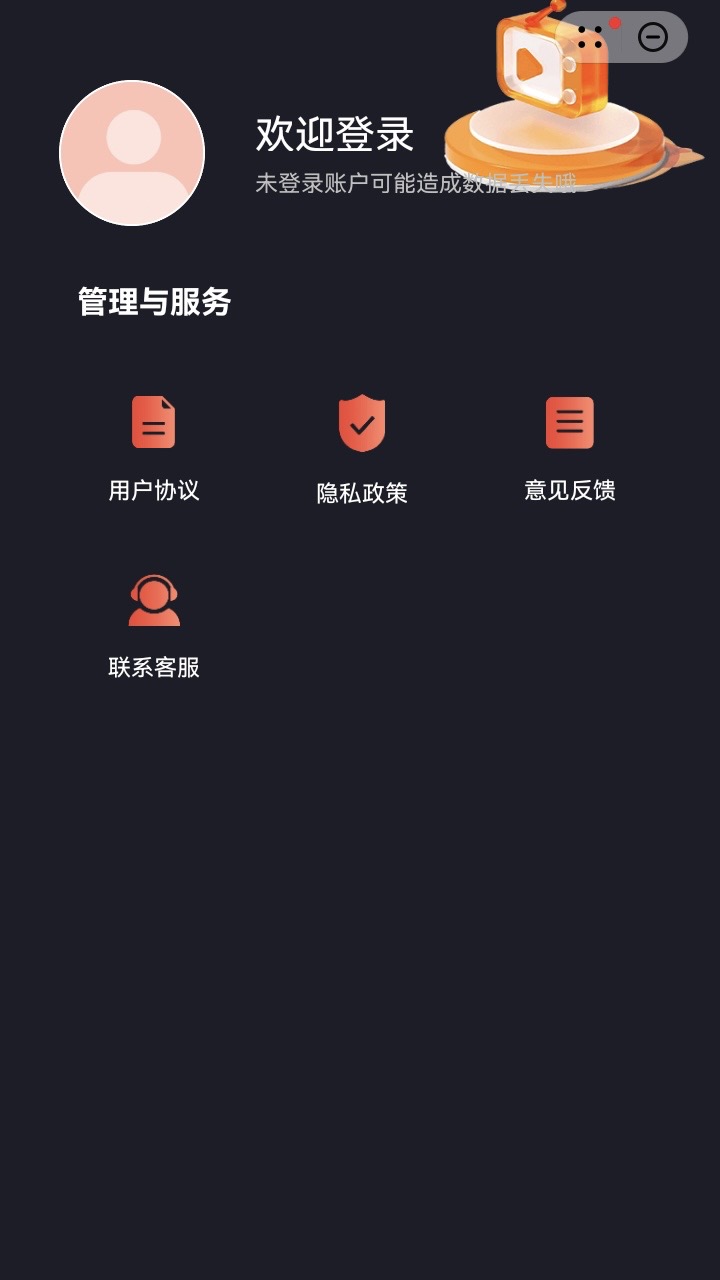Open the 意见反馈 feedback list icon
The height and width of the screenshot is (1280, 720).
coord(570,422)
